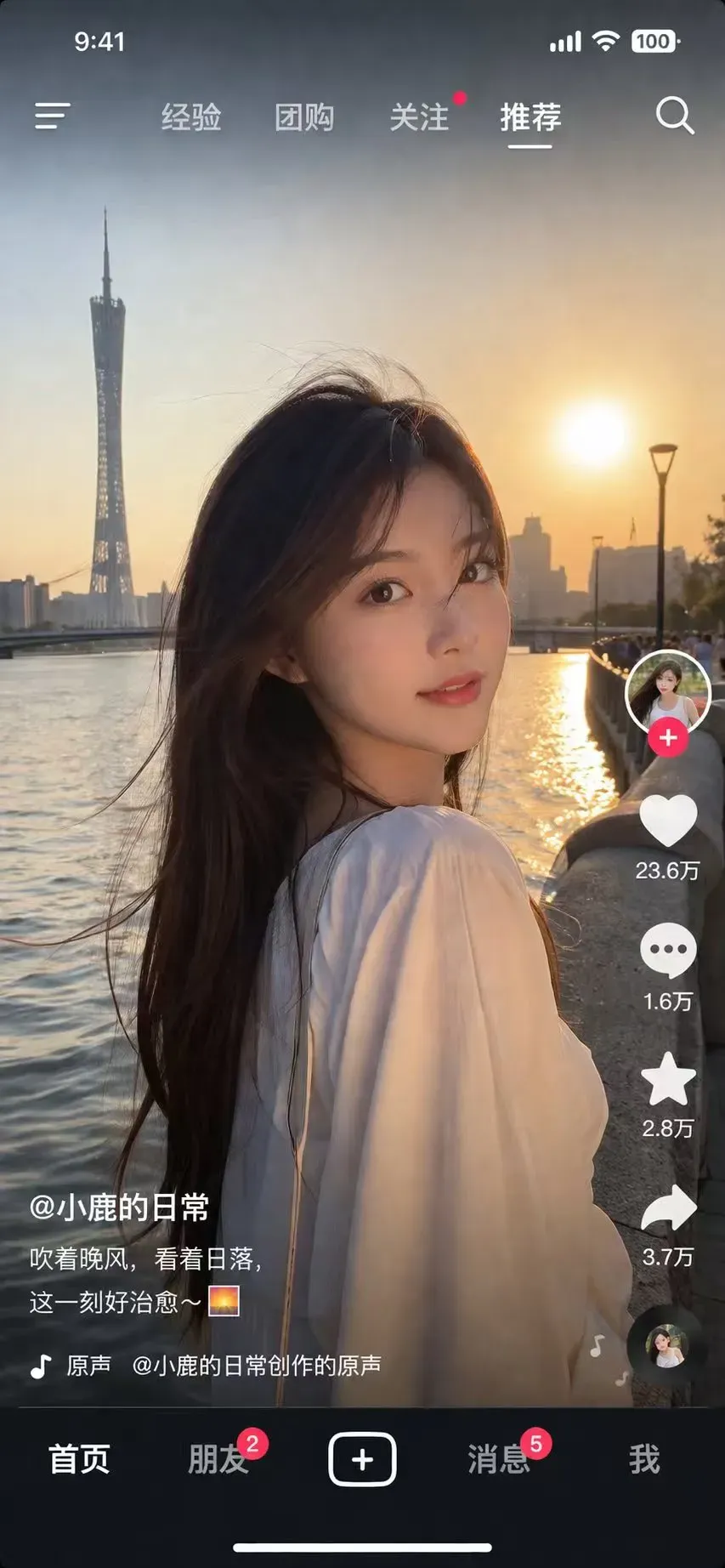Create a new post with plus button
The width and height of the screenshot is (725, 1568).
pos(362,1459)
